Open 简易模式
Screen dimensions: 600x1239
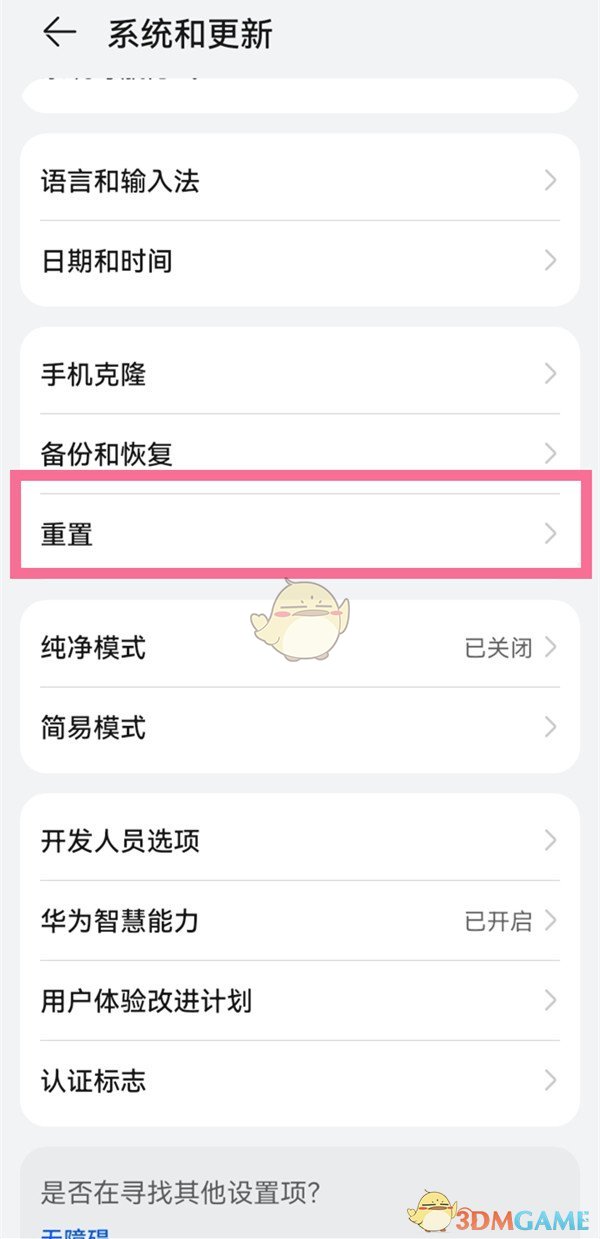299,727
